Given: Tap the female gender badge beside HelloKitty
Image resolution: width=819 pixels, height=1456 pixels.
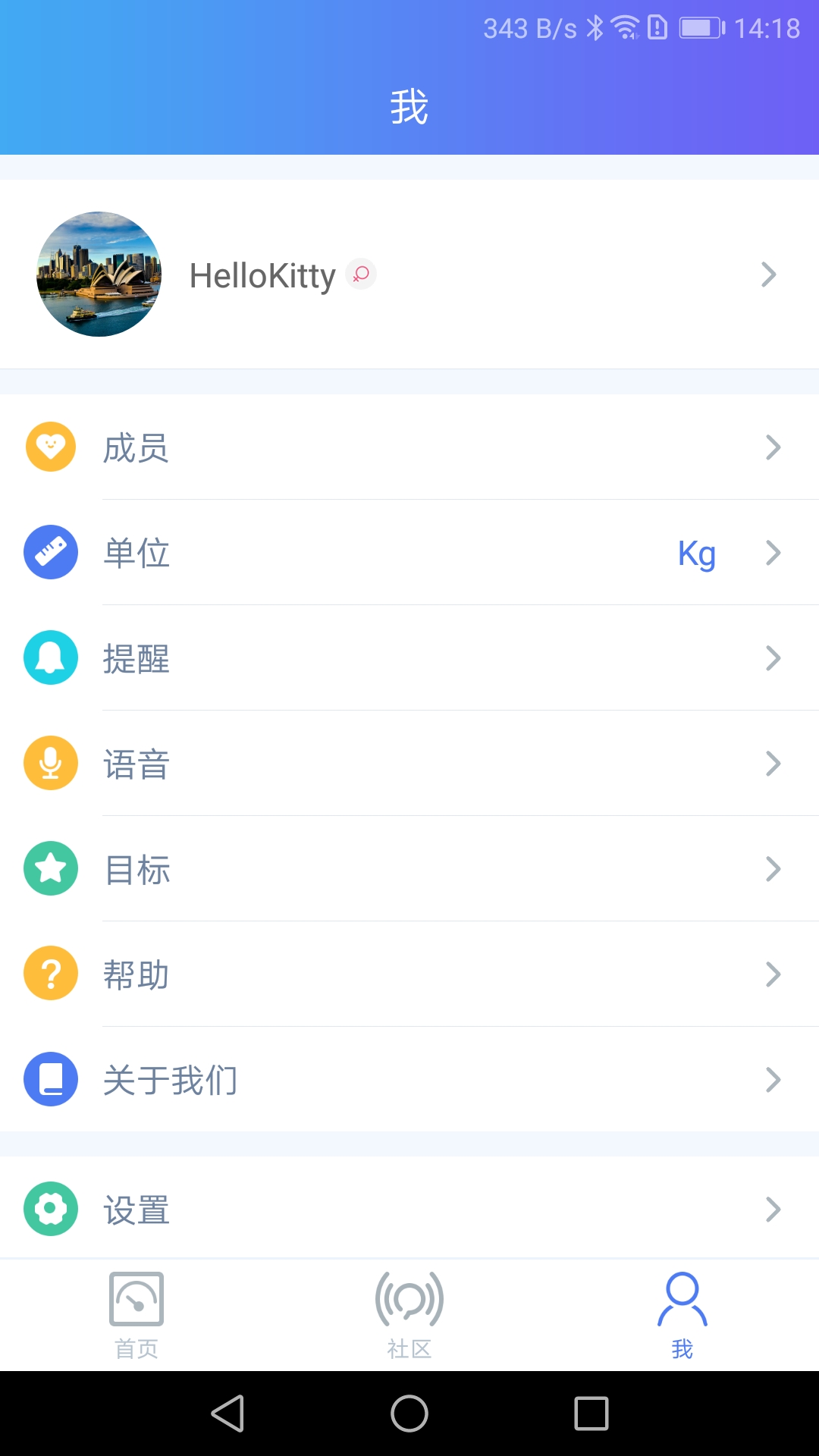Looking at the screenshot, I should (x=362, y=275).
